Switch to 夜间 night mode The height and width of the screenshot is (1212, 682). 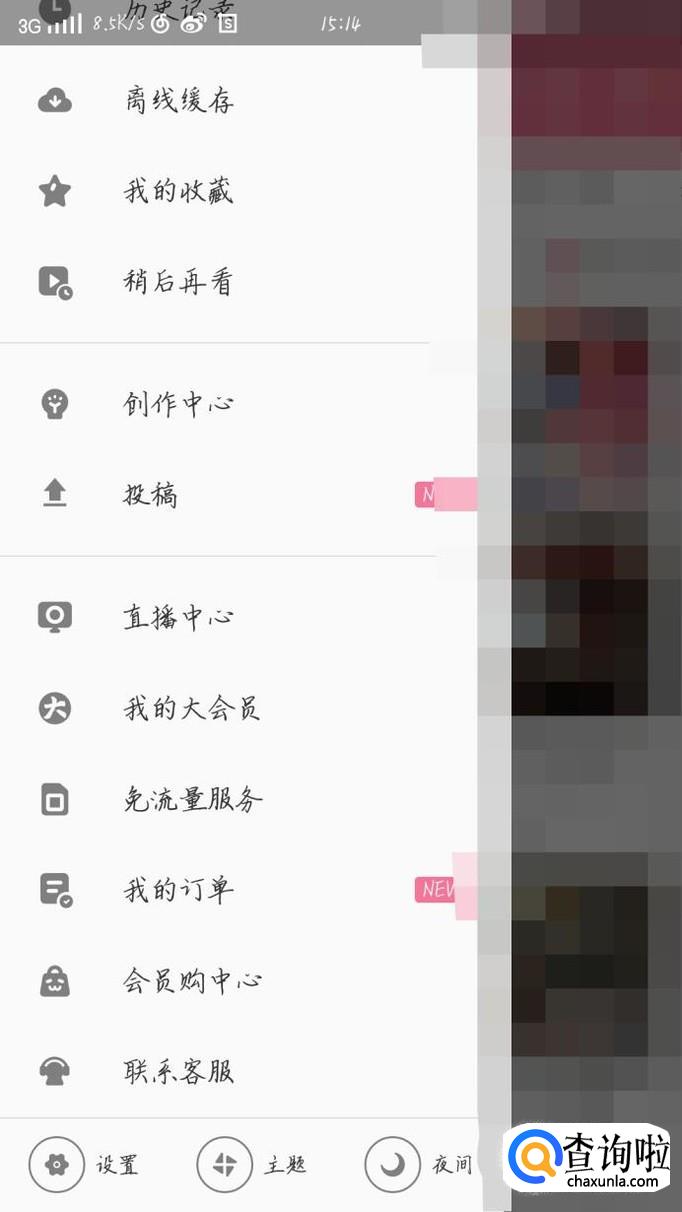[x=418, y=1165]
